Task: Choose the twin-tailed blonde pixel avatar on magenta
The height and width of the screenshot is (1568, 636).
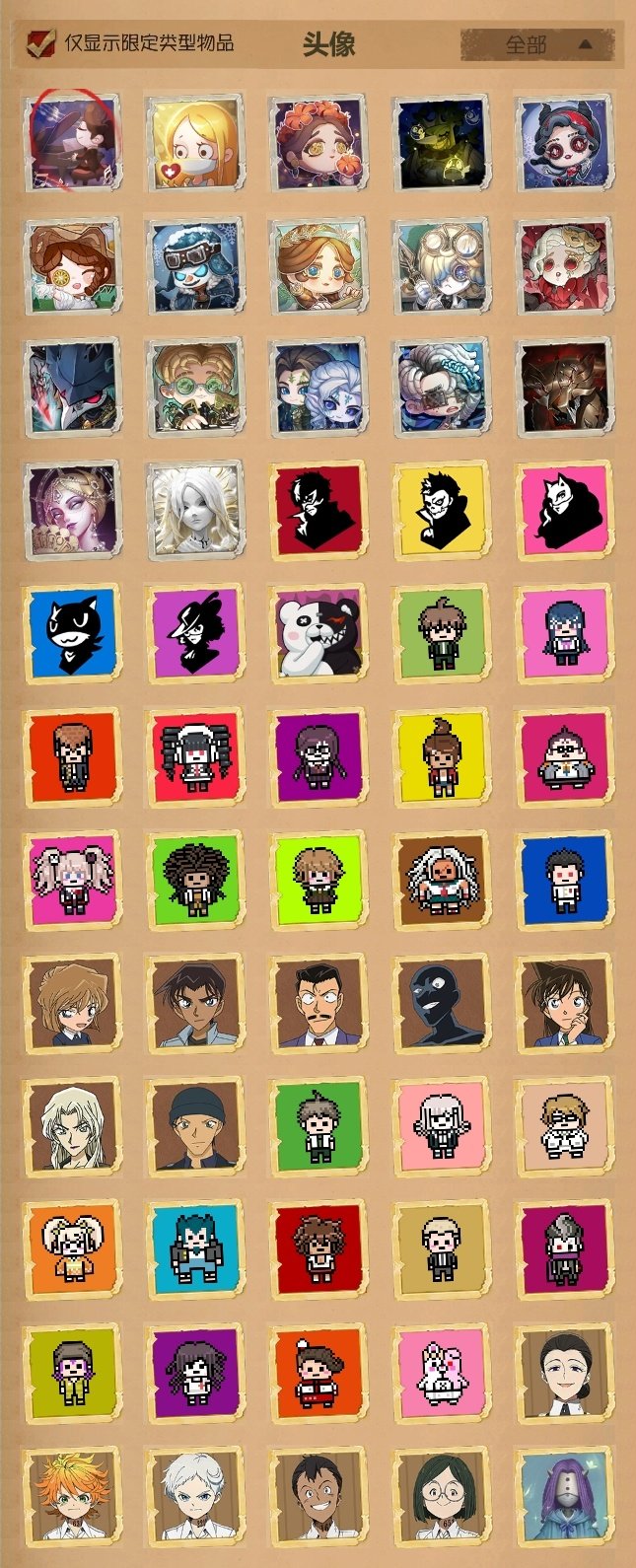Action: click(x=72, y=878)
